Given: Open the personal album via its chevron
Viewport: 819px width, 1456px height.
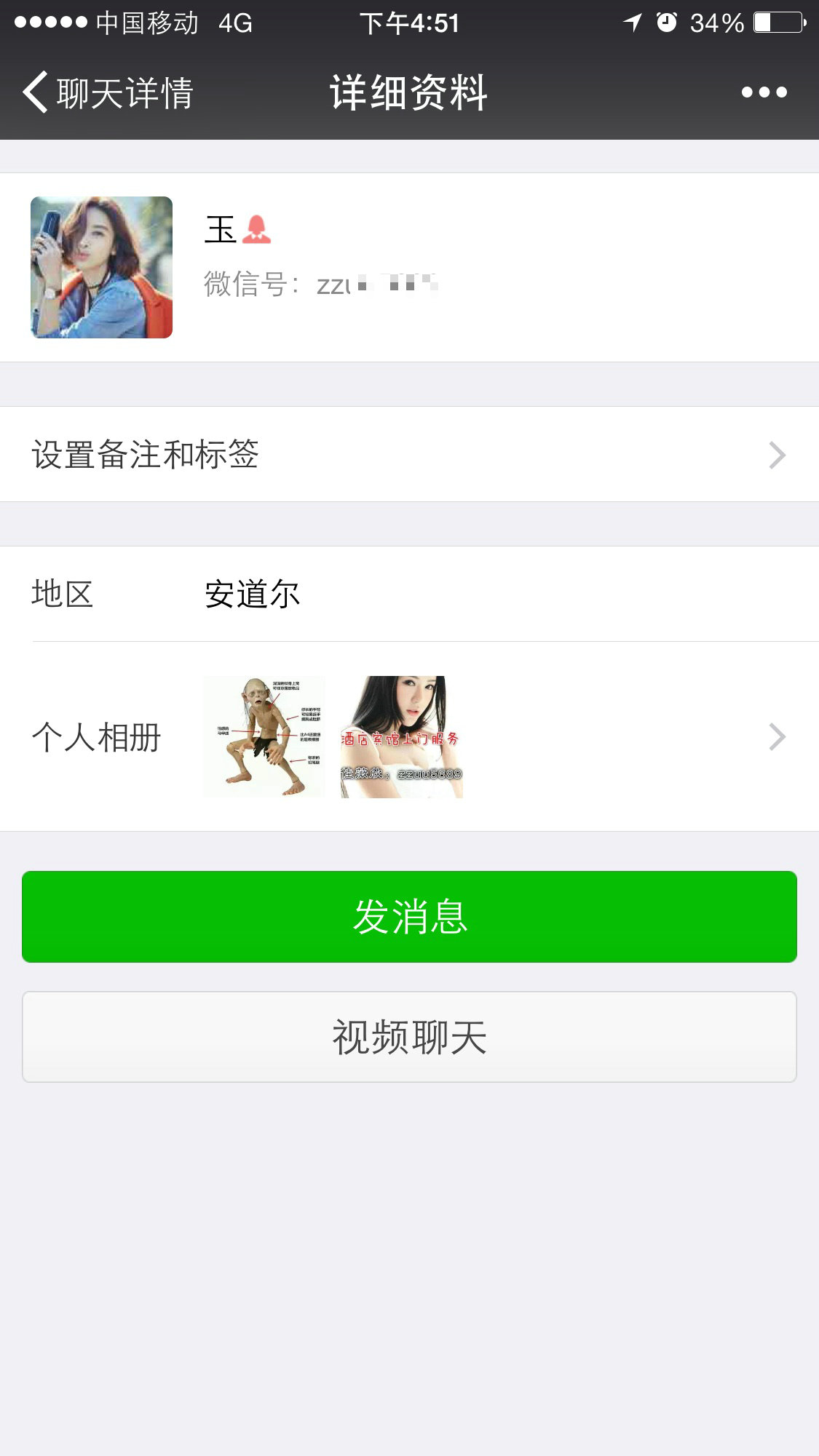Looking at the screenshot, I should 778,738.
